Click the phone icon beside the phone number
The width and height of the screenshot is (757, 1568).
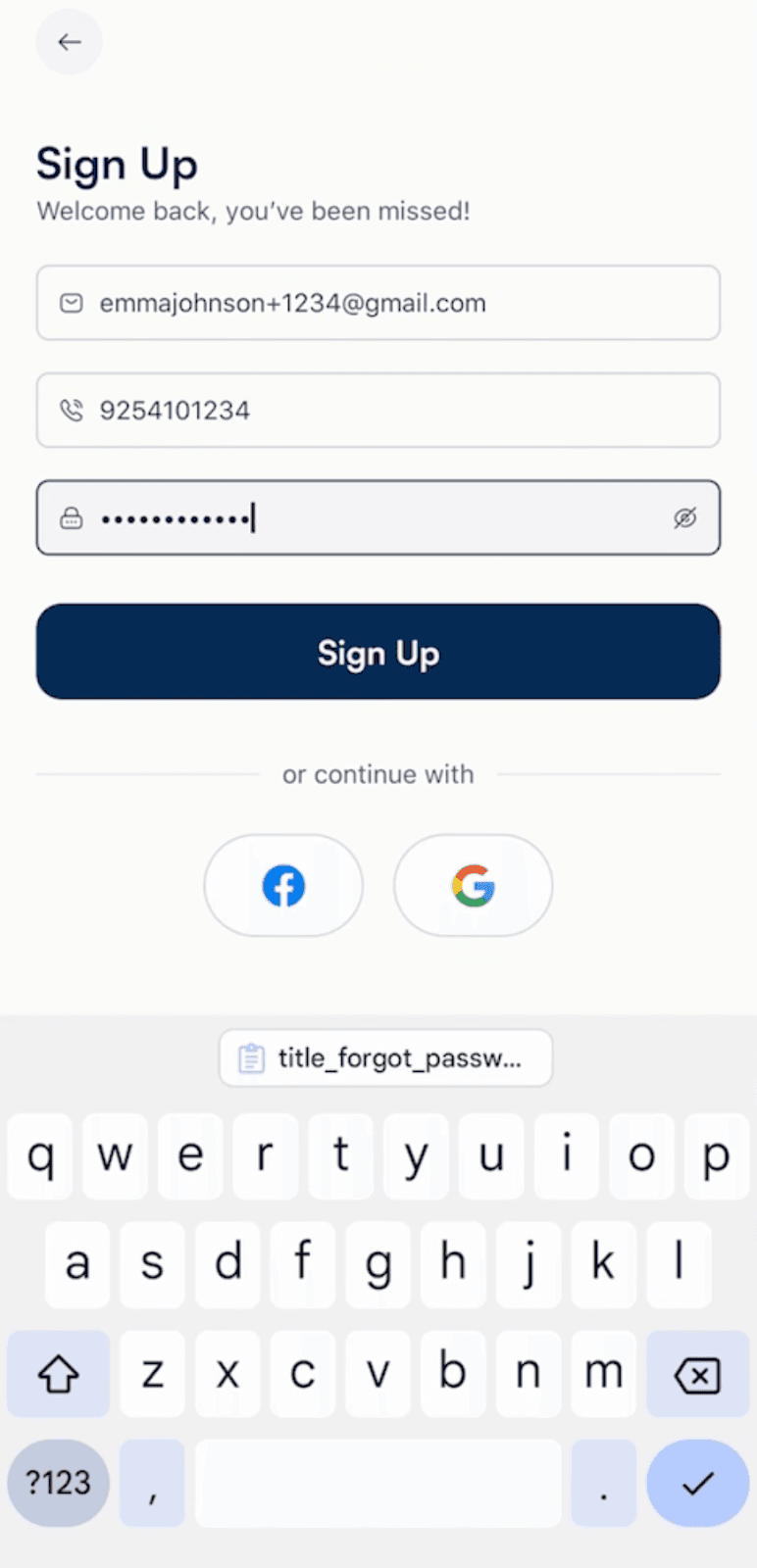(x=71, y=411)
